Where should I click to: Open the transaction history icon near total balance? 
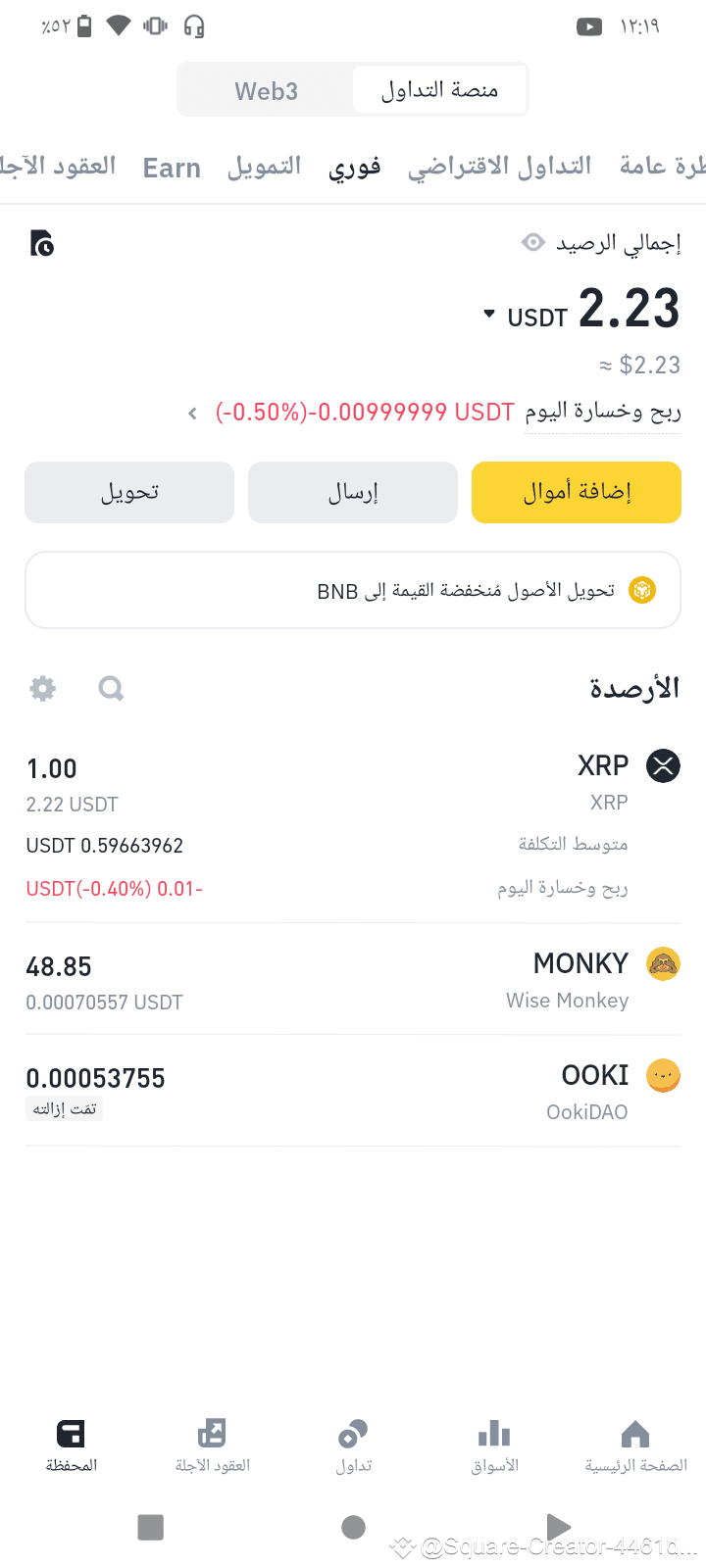pyautogui.click(x=41, y=242)
